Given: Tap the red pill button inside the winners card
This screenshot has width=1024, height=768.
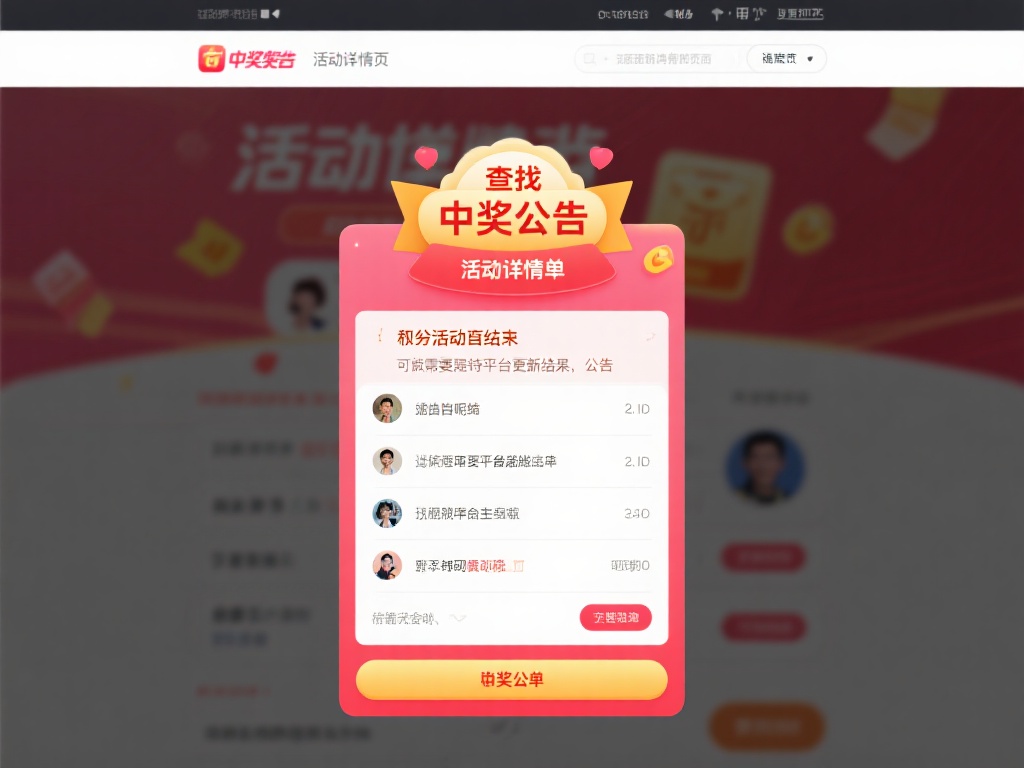Looking at the screenshot, I should coord(615,618).
